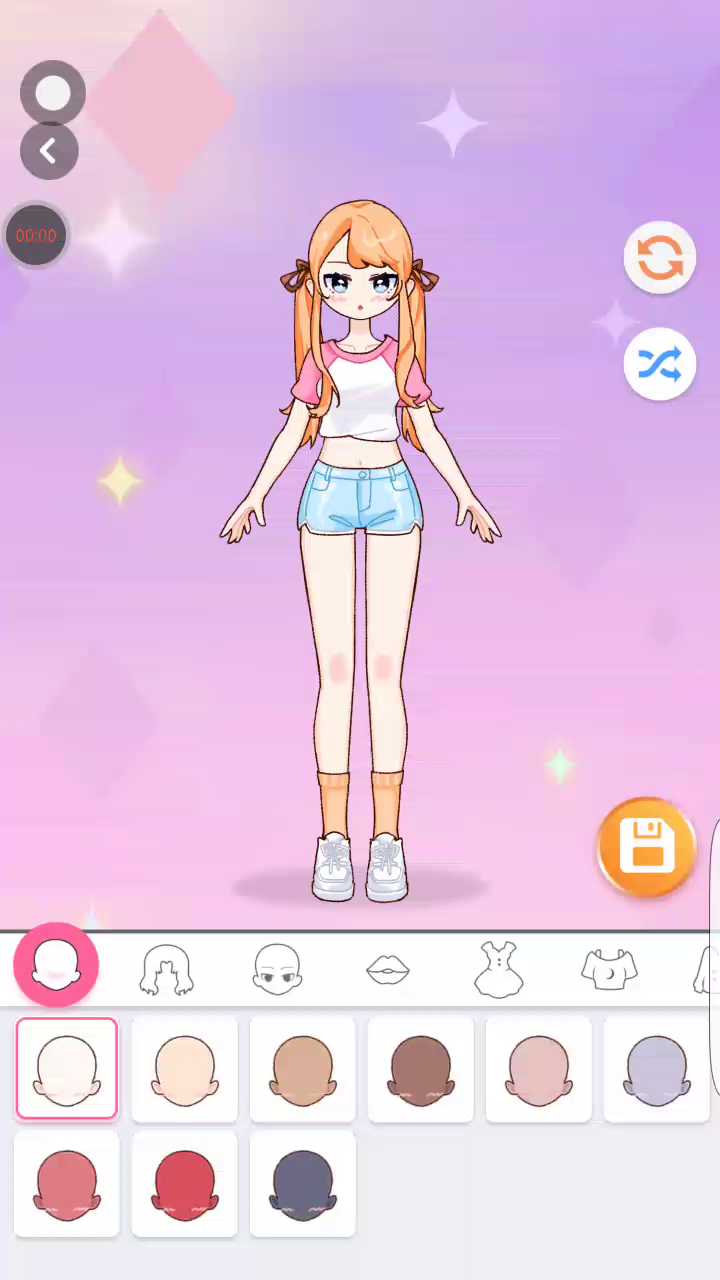Switch to the crop top category tab
Screen dimensions: 720x1280
pos(609,968)
